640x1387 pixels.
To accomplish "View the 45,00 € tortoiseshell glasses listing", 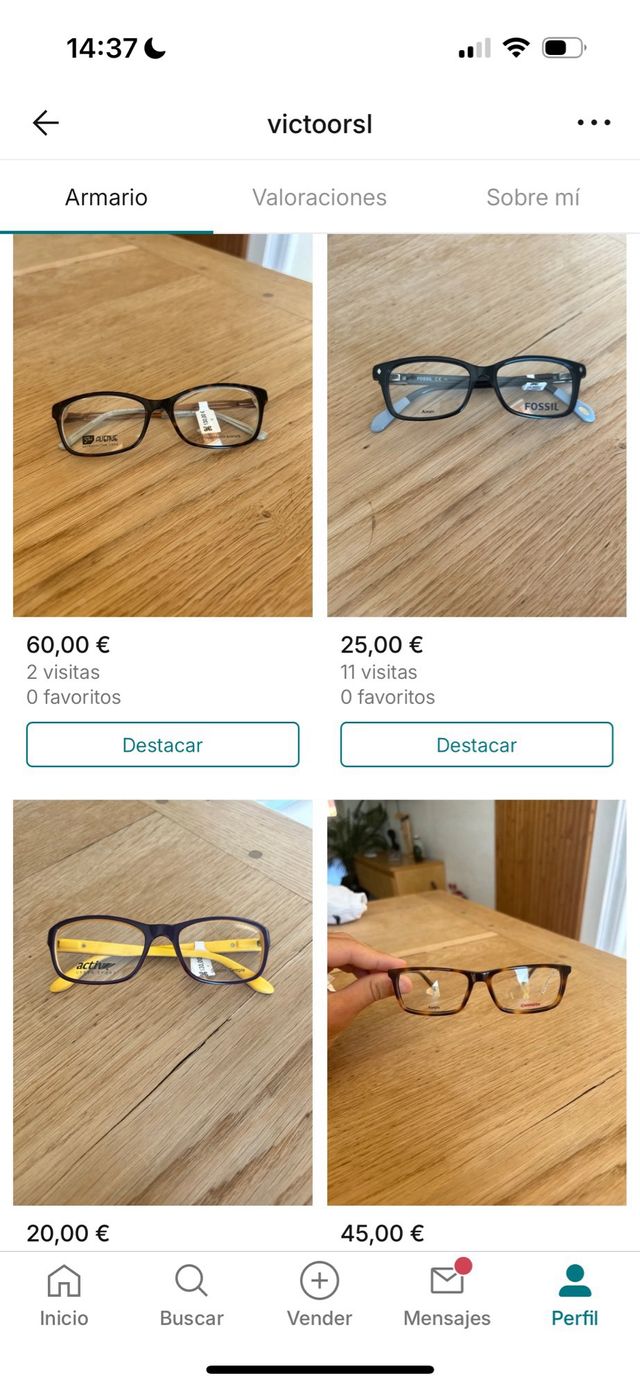I will click(476, 1000).
